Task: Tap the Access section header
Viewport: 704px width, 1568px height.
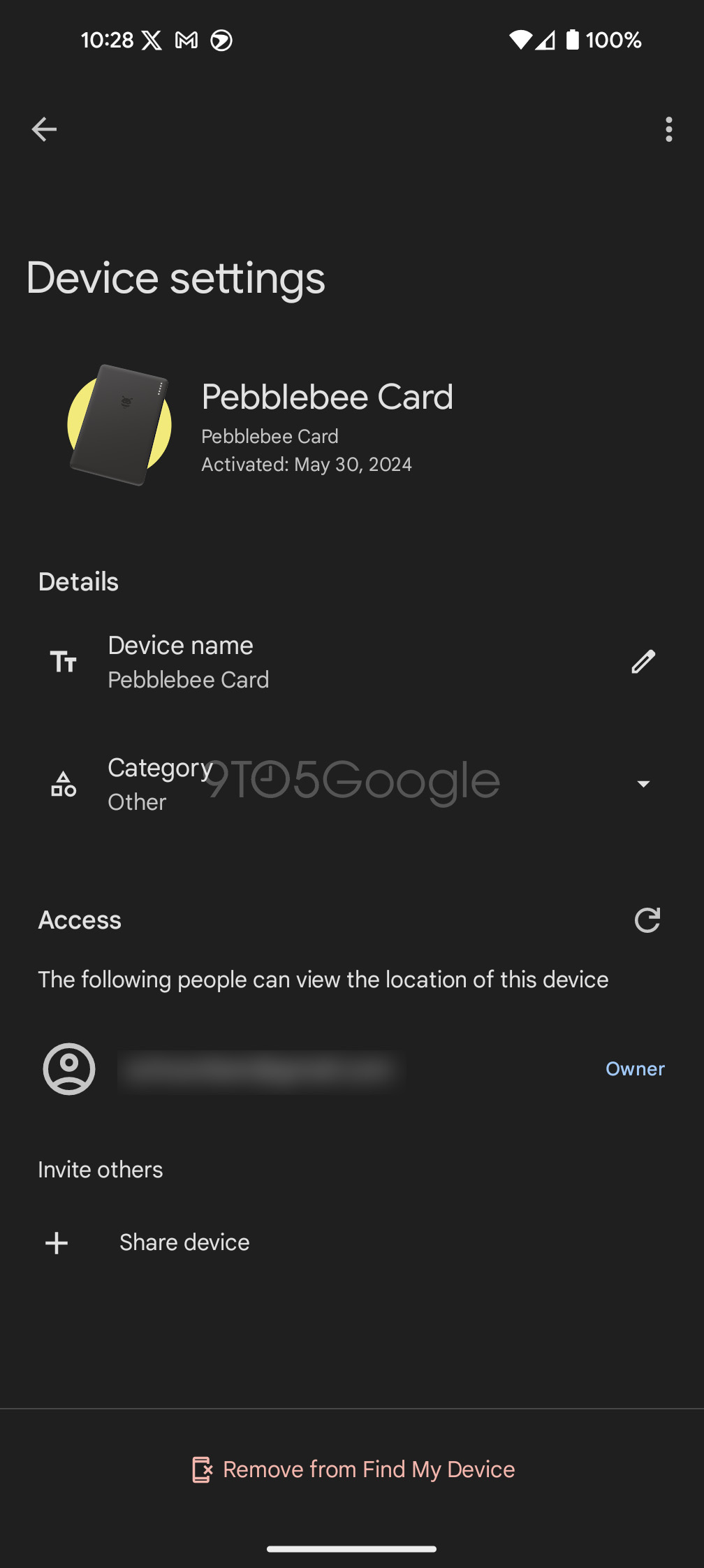Action: point(80,920)
